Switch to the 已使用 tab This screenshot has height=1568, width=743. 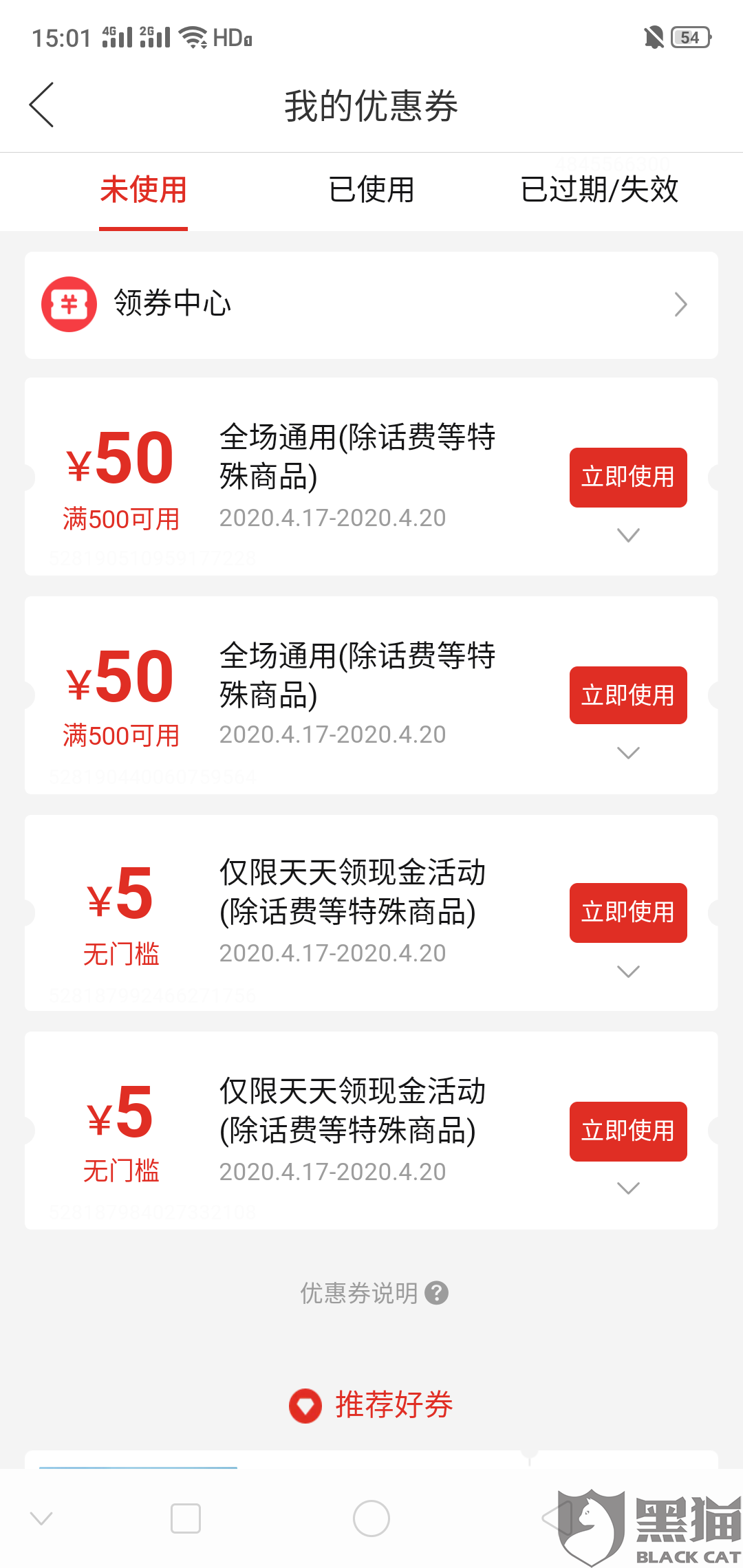[371, 190]
